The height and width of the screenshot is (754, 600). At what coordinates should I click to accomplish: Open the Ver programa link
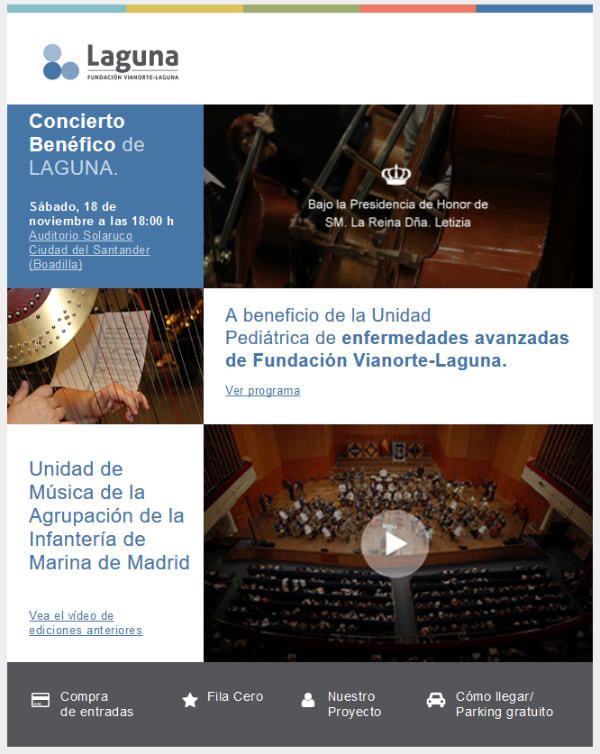pos(262,391)
